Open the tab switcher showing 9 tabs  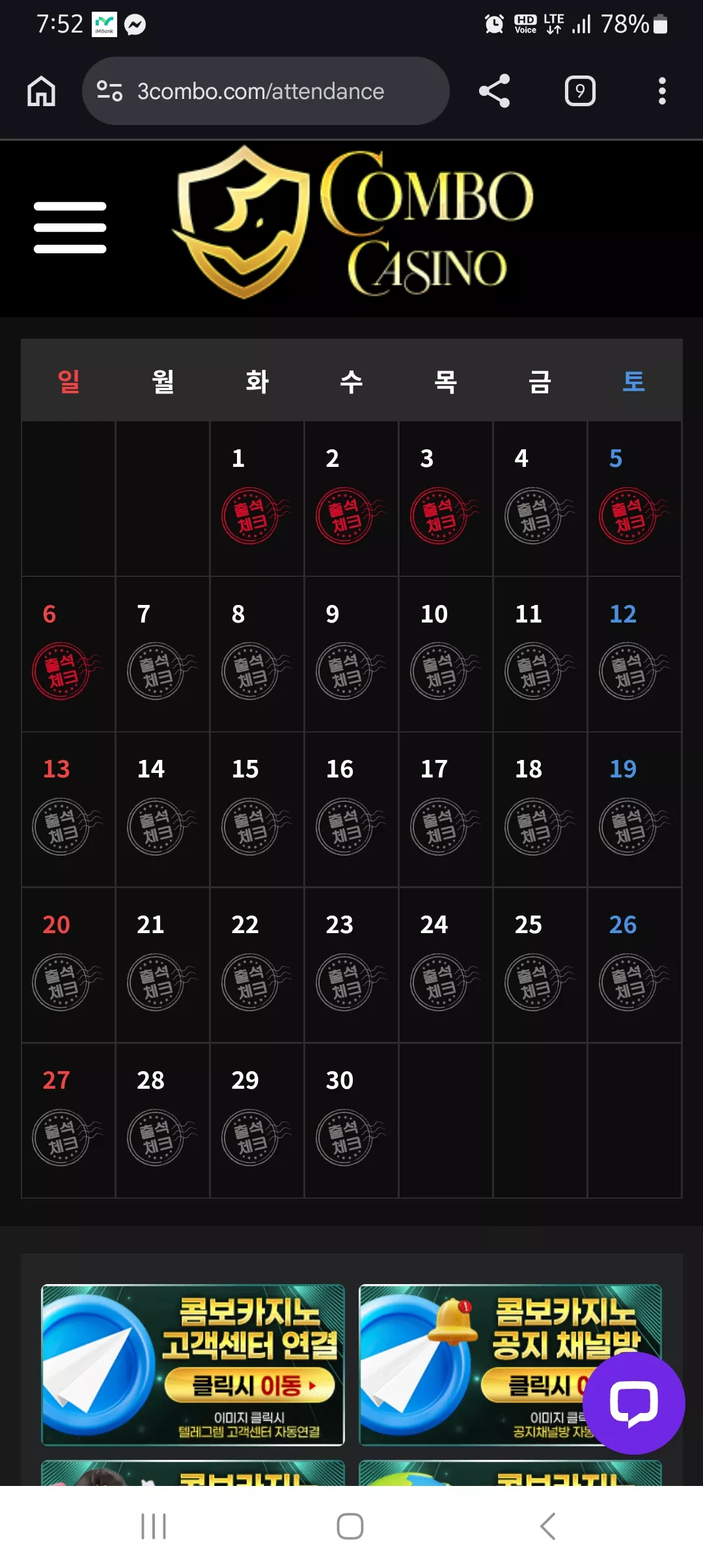coord(580,91)
